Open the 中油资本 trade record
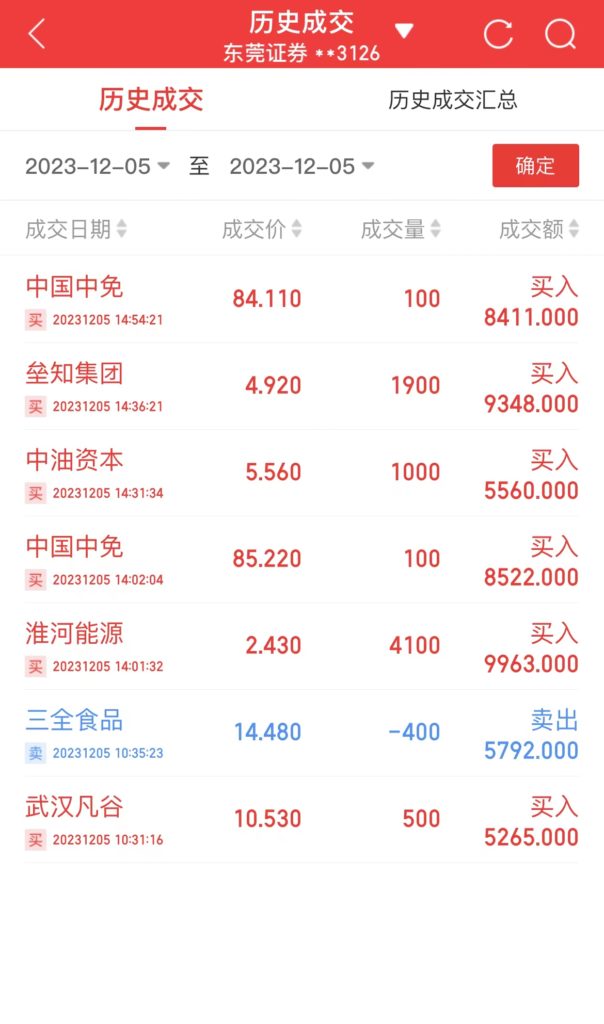 [302, 473]
